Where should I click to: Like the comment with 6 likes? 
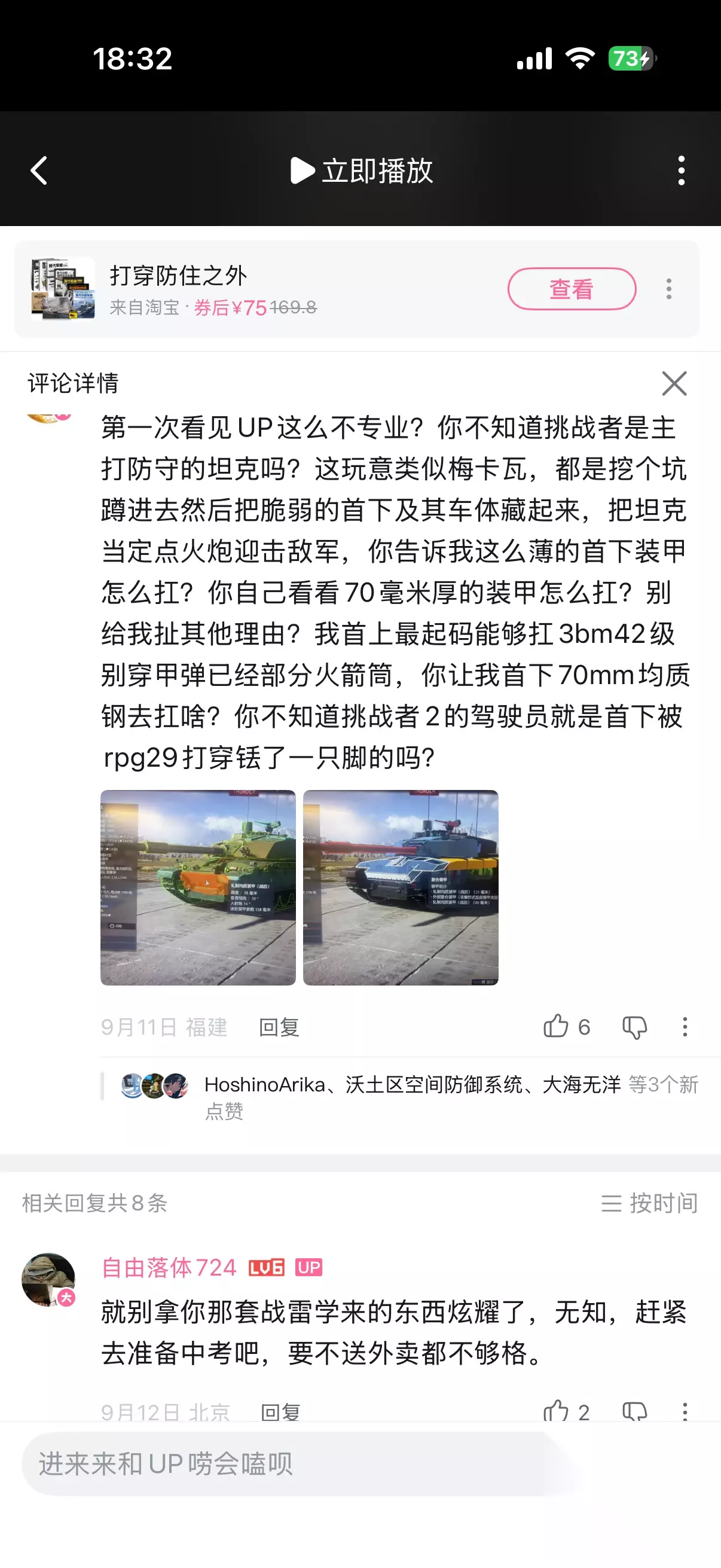click(x=566, y=1026)
